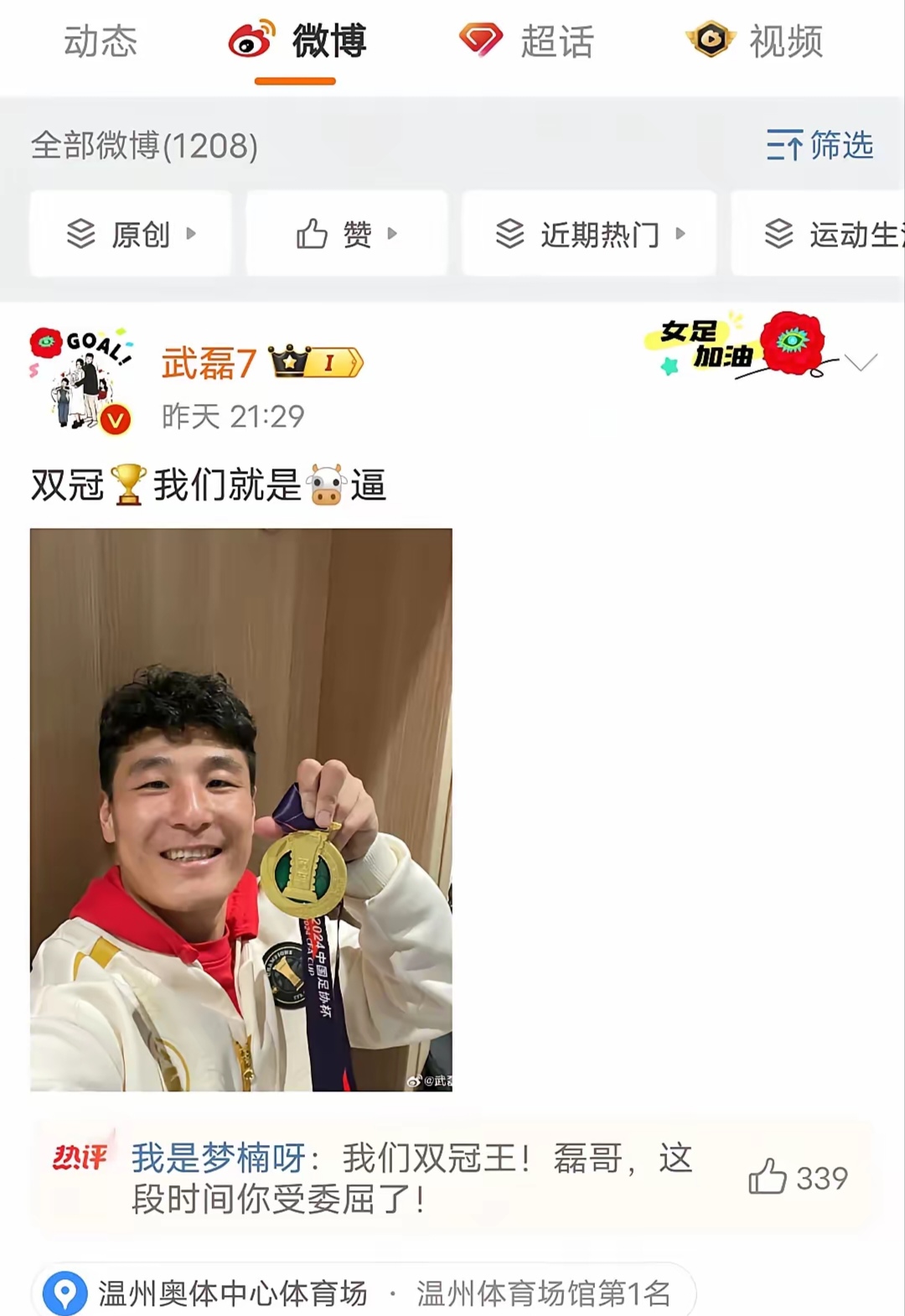Filter posts by 原创
This screenshot has height=1316, width=905.
[131, 234]
